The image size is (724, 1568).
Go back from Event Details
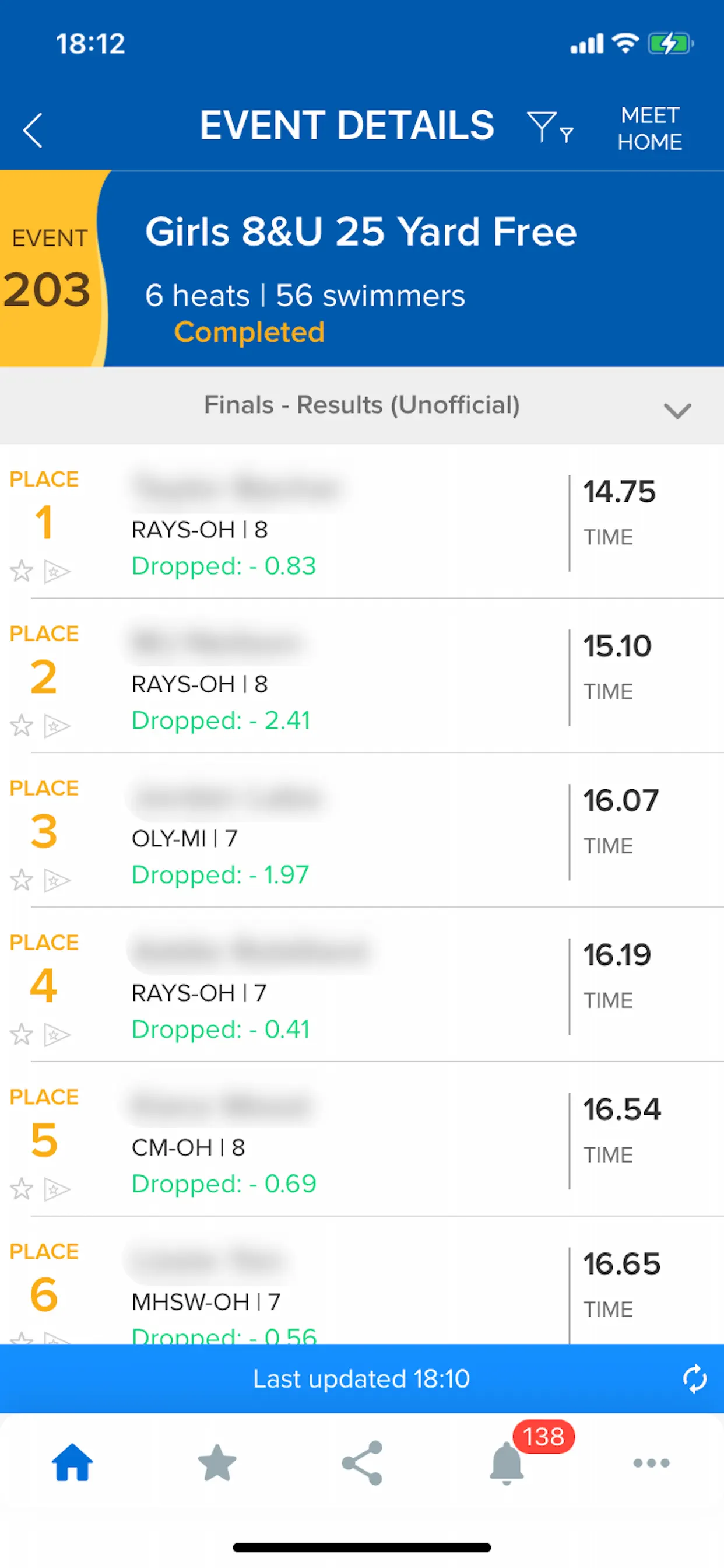pyautogui.click(x=33, y=129)
